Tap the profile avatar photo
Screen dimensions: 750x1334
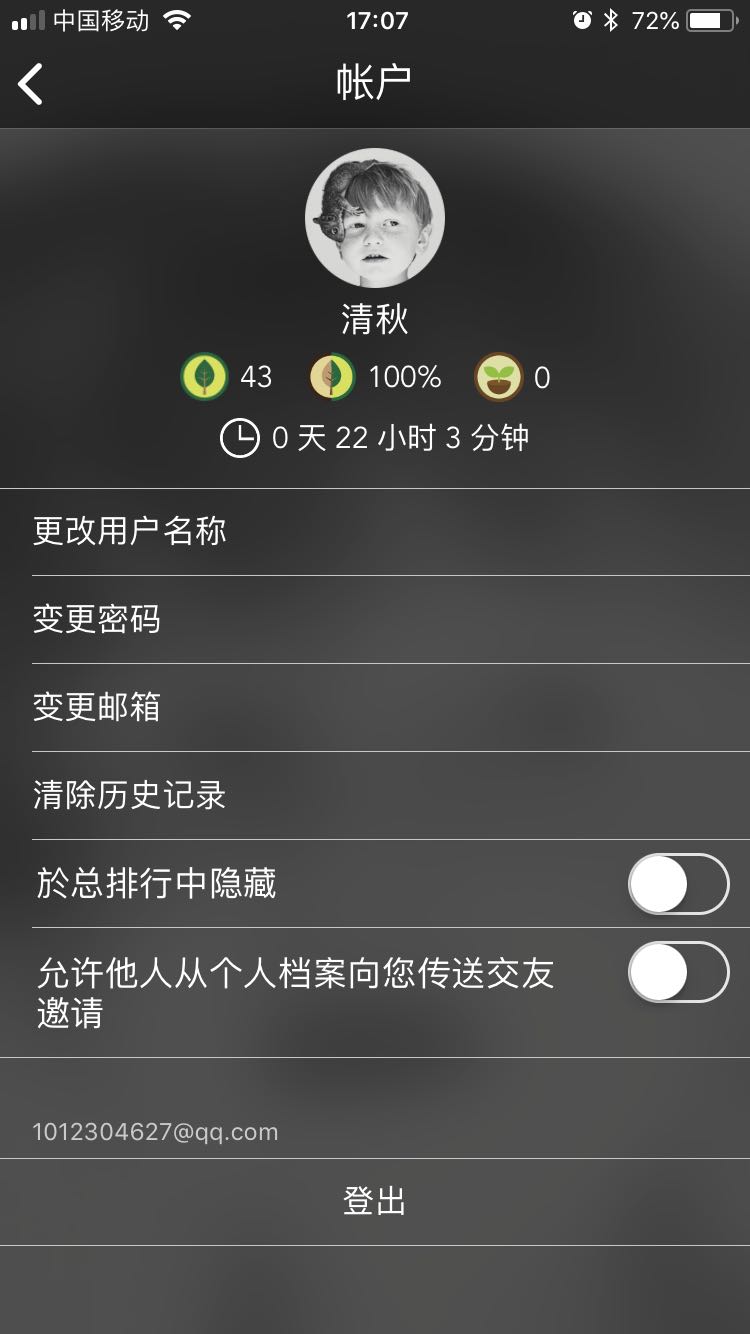coord(375,218)
